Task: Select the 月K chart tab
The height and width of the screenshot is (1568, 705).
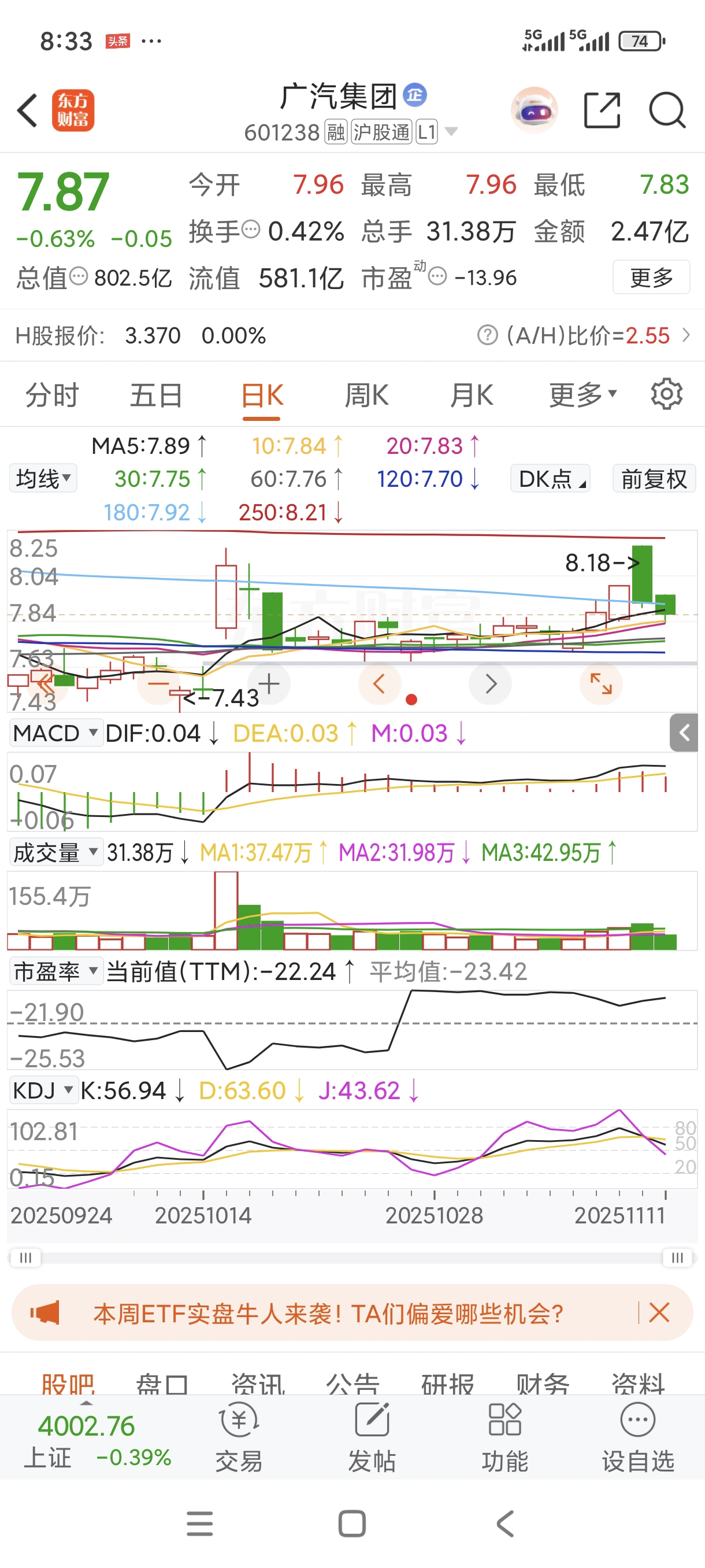Action: [472, 395]
